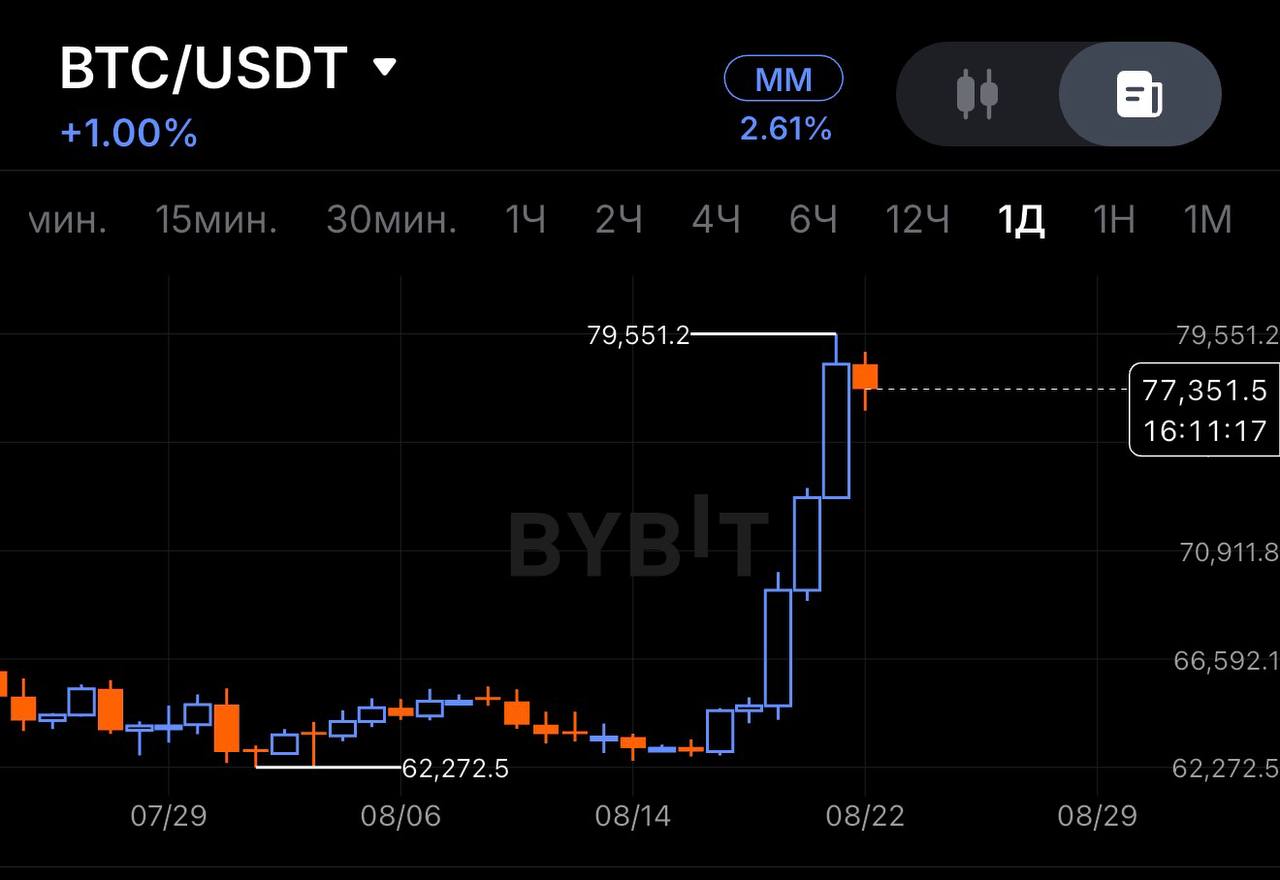Switch chart to 2Ч interval
The image size is (1280, 880).
click(619, 219)
